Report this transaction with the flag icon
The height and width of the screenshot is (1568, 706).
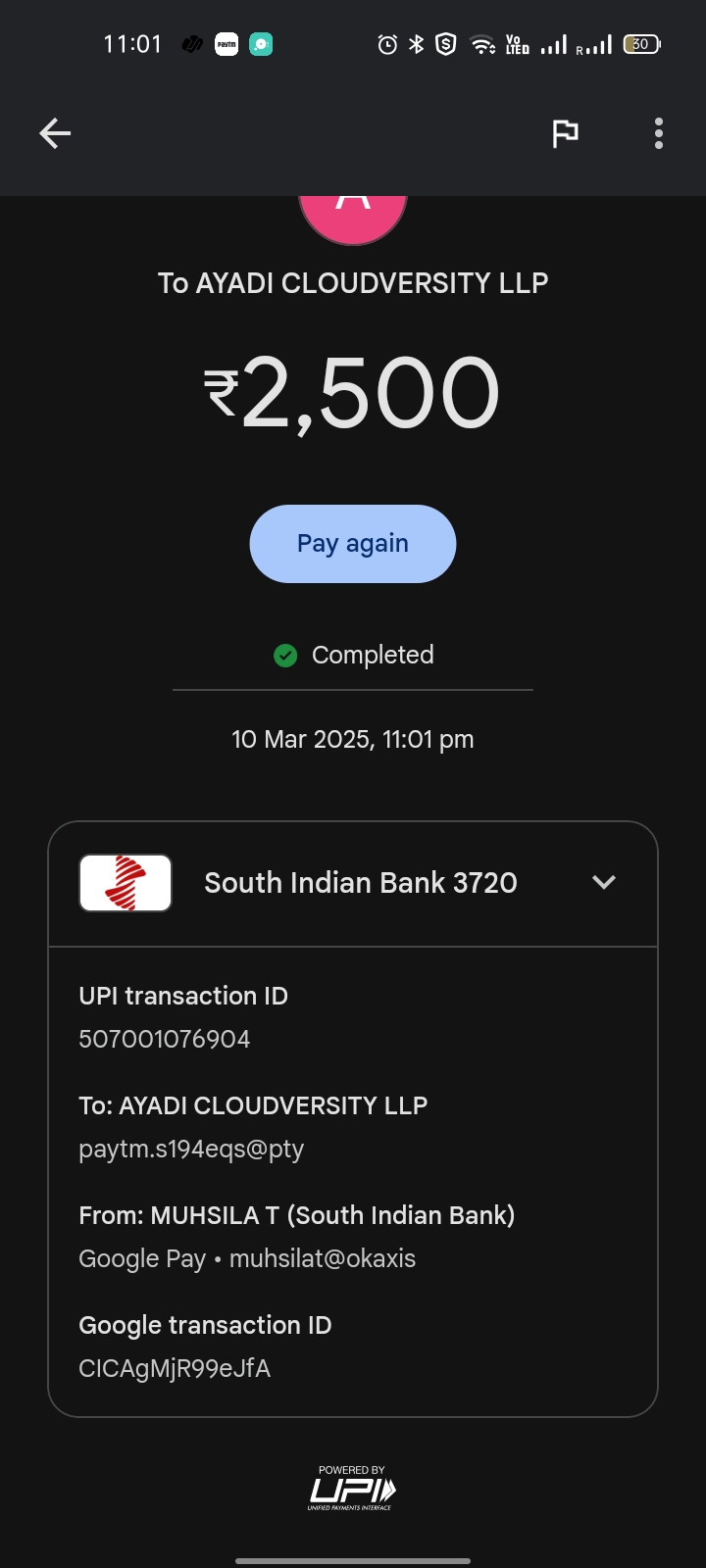[565, 133]
